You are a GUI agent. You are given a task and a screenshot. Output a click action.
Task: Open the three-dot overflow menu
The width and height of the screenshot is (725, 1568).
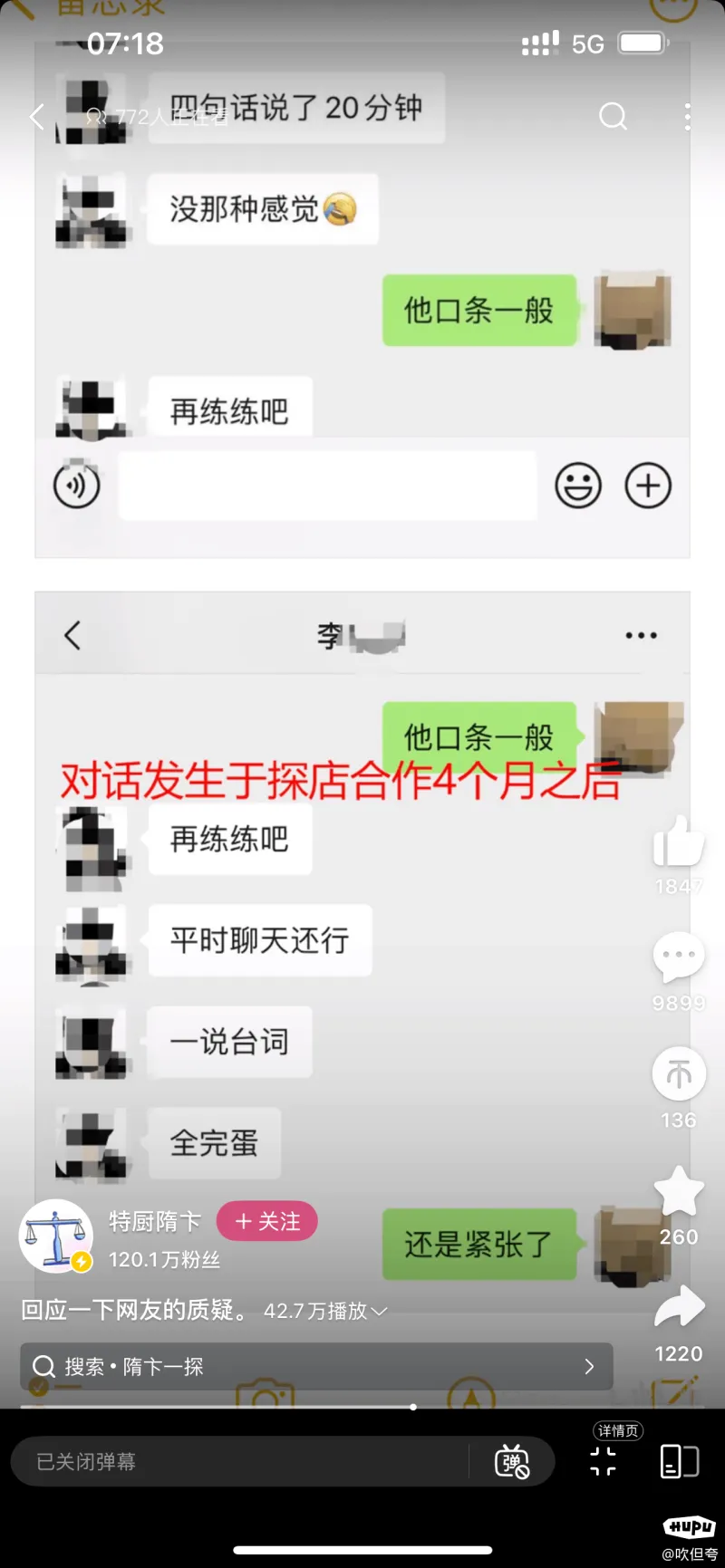(x=687, y=117)
